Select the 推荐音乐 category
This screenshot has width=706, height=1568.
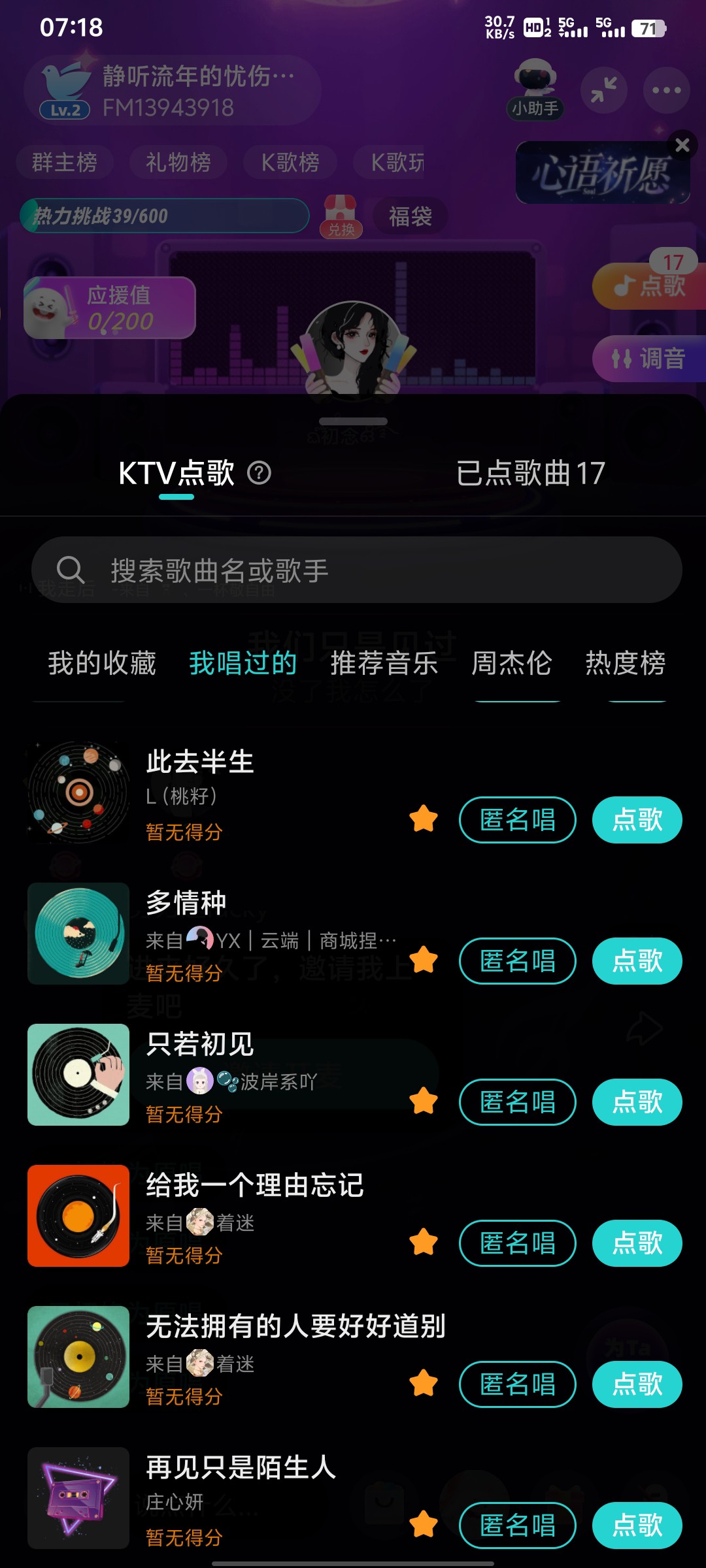[x=384, y=662]
